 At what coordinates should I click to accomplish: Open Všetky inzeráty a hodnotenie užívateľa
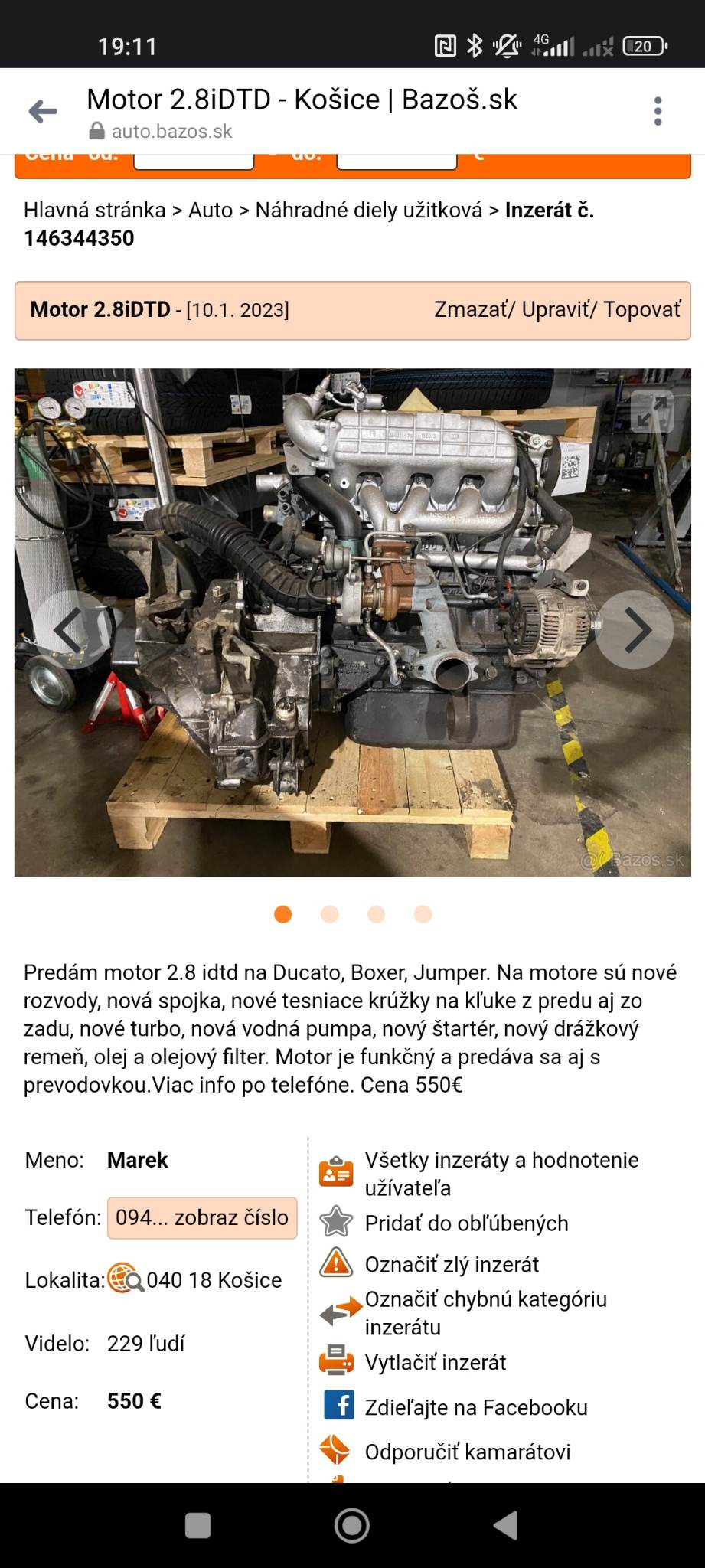501,1174
